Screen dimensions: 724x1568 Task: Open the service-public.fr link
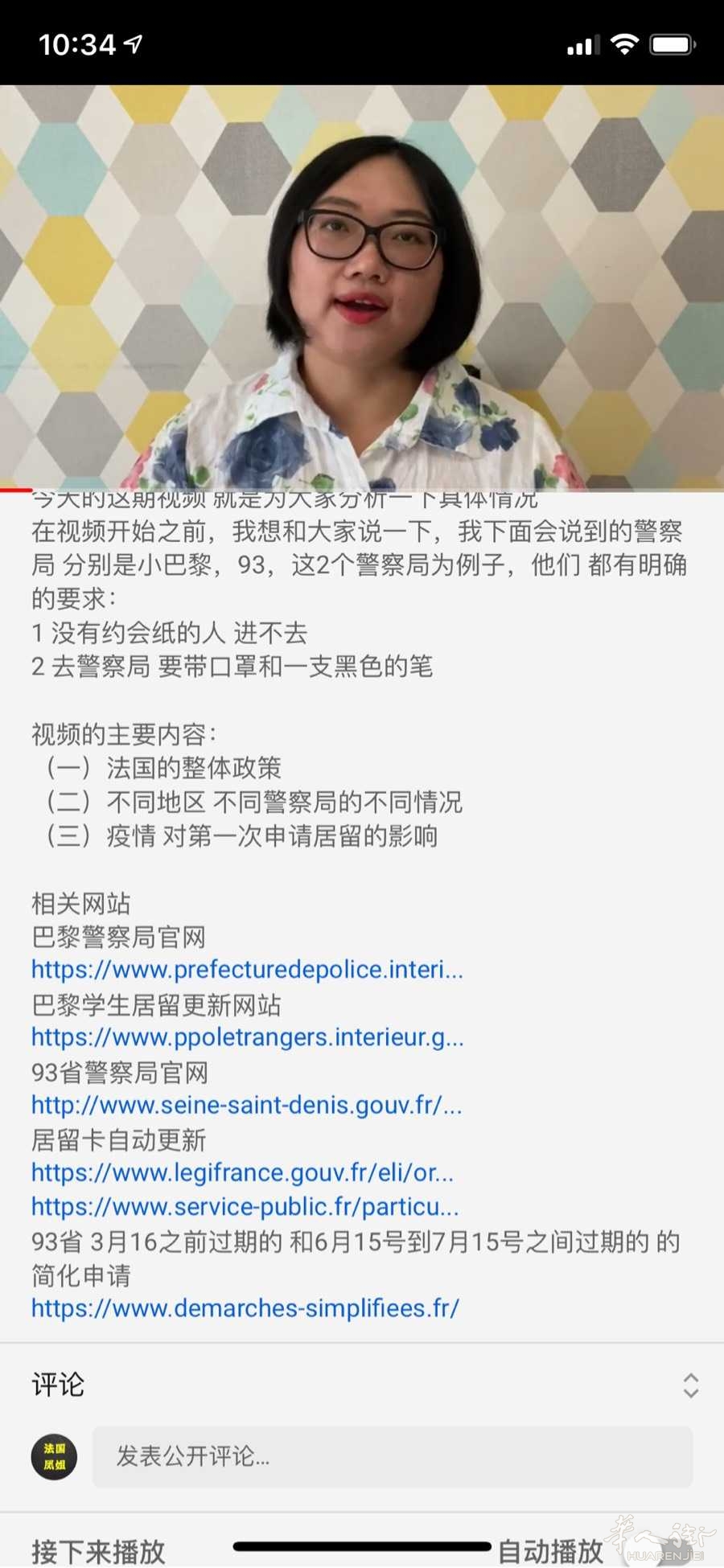[245, 1207]
